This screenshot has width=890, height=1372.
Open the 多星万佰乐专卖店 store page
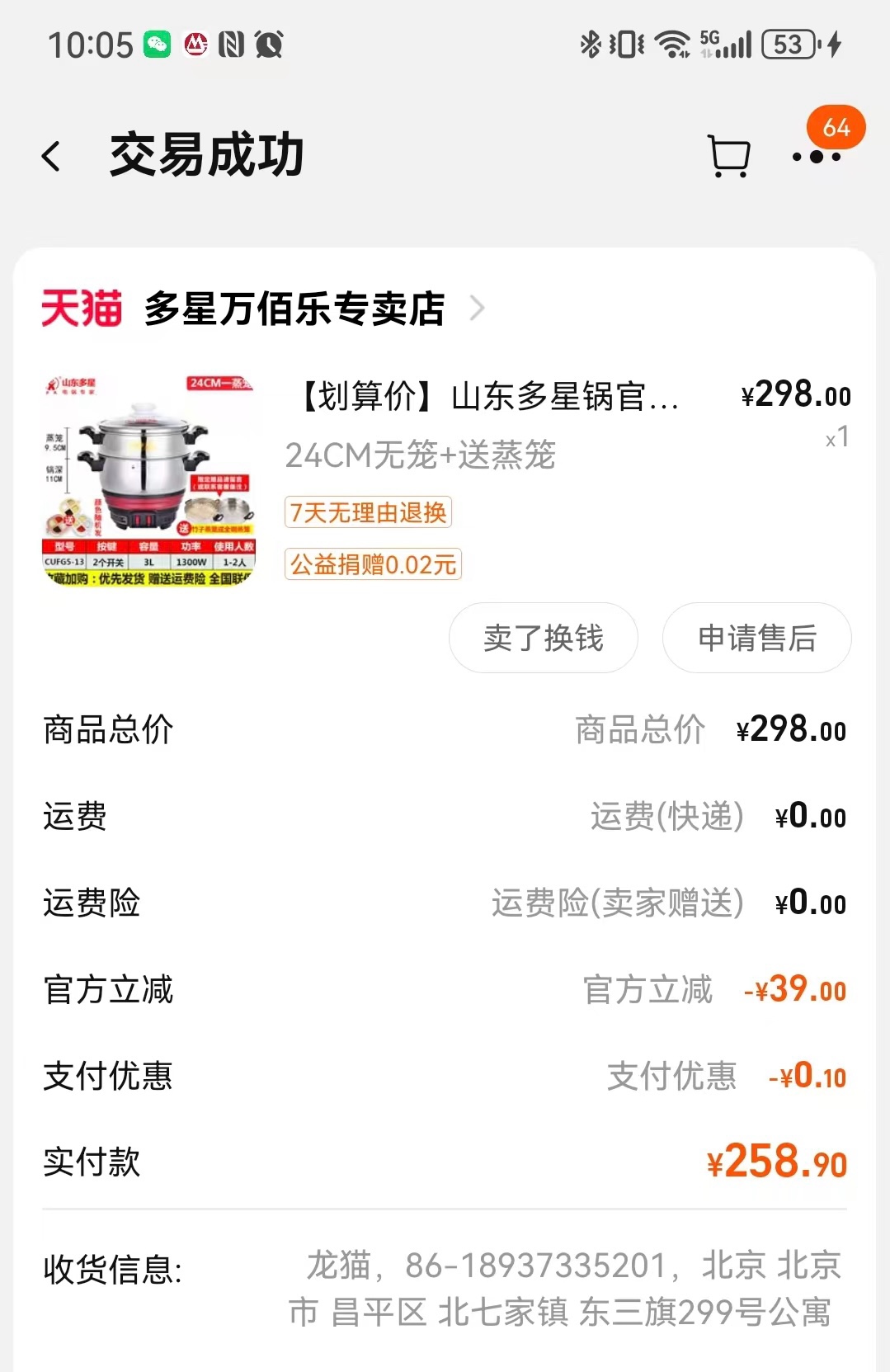[294, 309]
